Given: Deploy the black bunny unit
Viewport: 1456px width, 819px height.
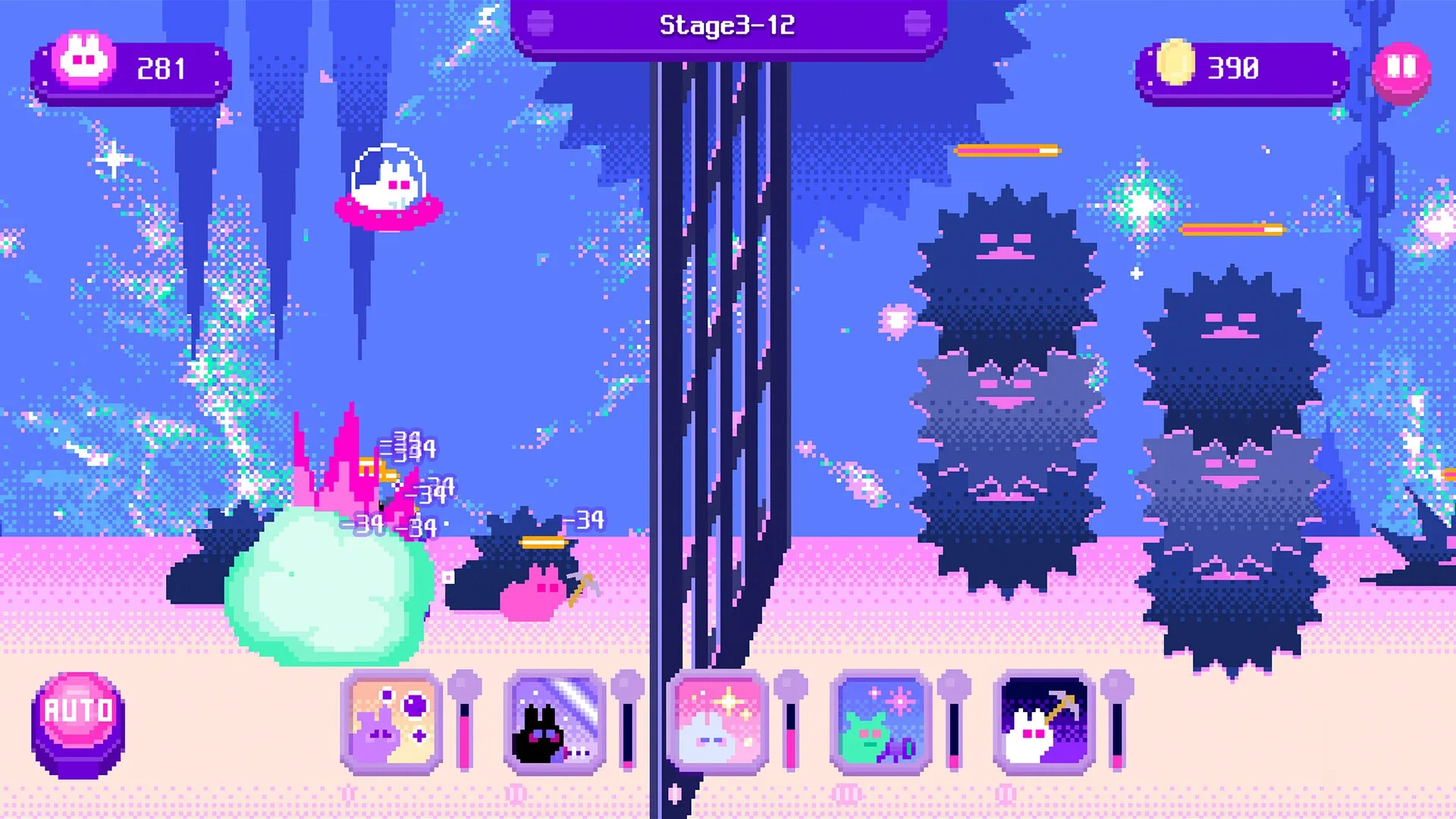Looking at the screenshot, I should pyautogui.click(x=554, y=723).
